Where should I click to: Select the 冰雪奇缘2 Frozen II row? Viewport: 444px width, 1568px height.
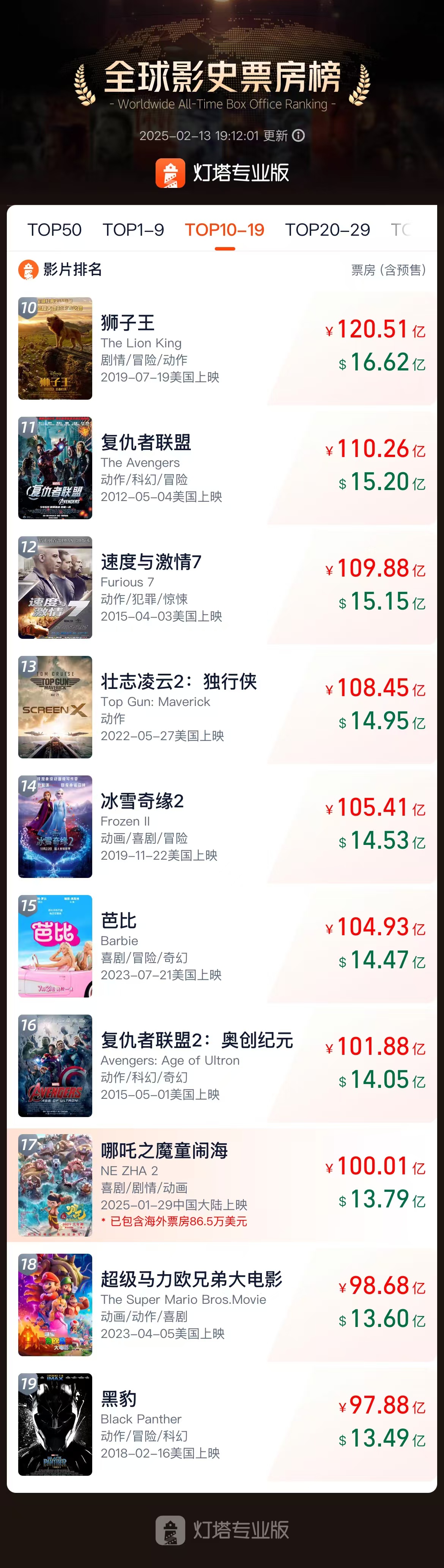pos(221,826)
